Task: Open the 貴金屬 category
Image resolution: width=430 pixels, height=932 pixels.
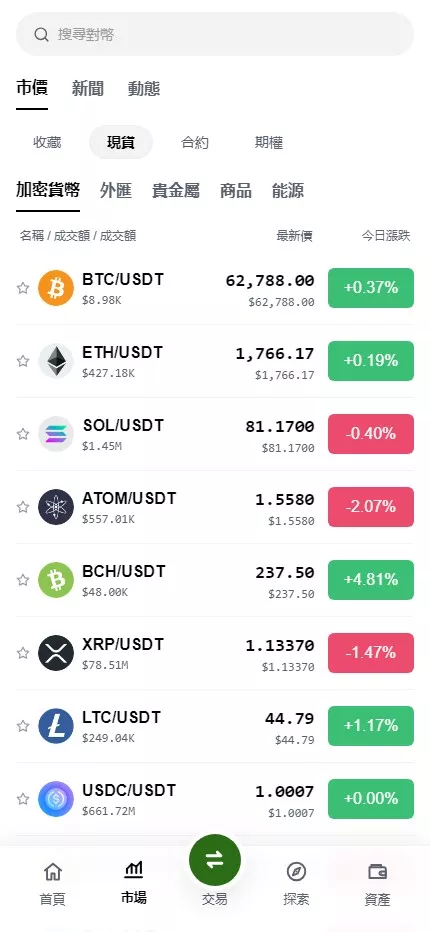Action: point(175,191)
